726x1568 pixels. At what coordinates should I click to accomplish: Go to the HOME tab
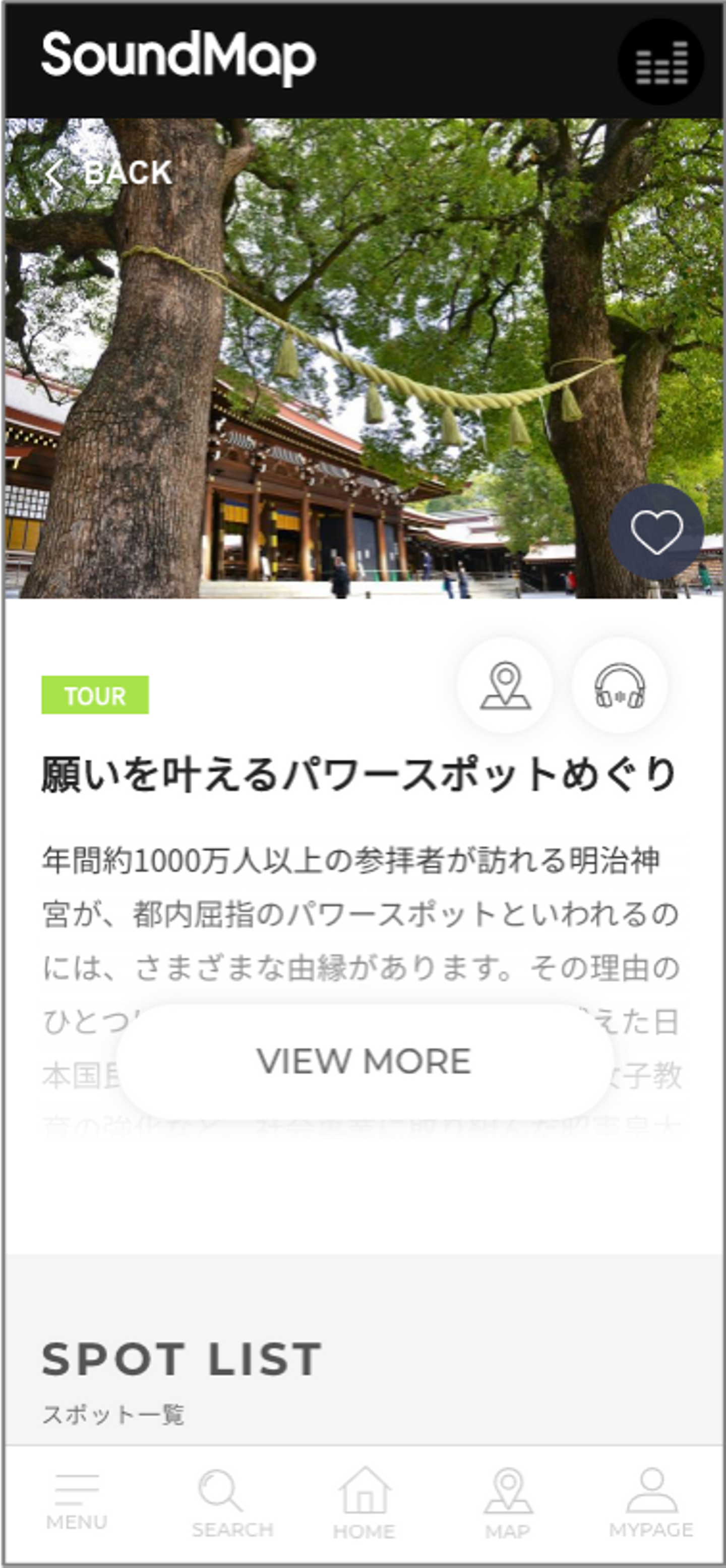tap(364, 1503)
